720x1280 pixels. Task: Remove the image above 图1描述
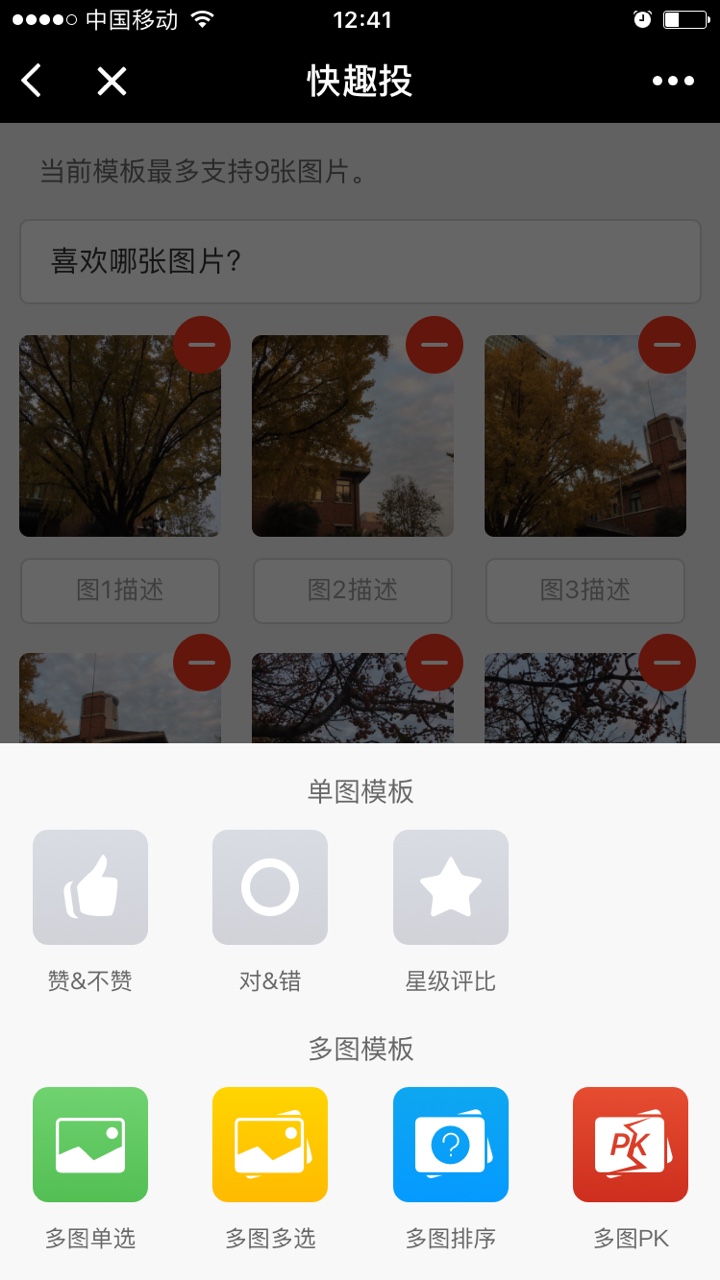tap(201, 345)
